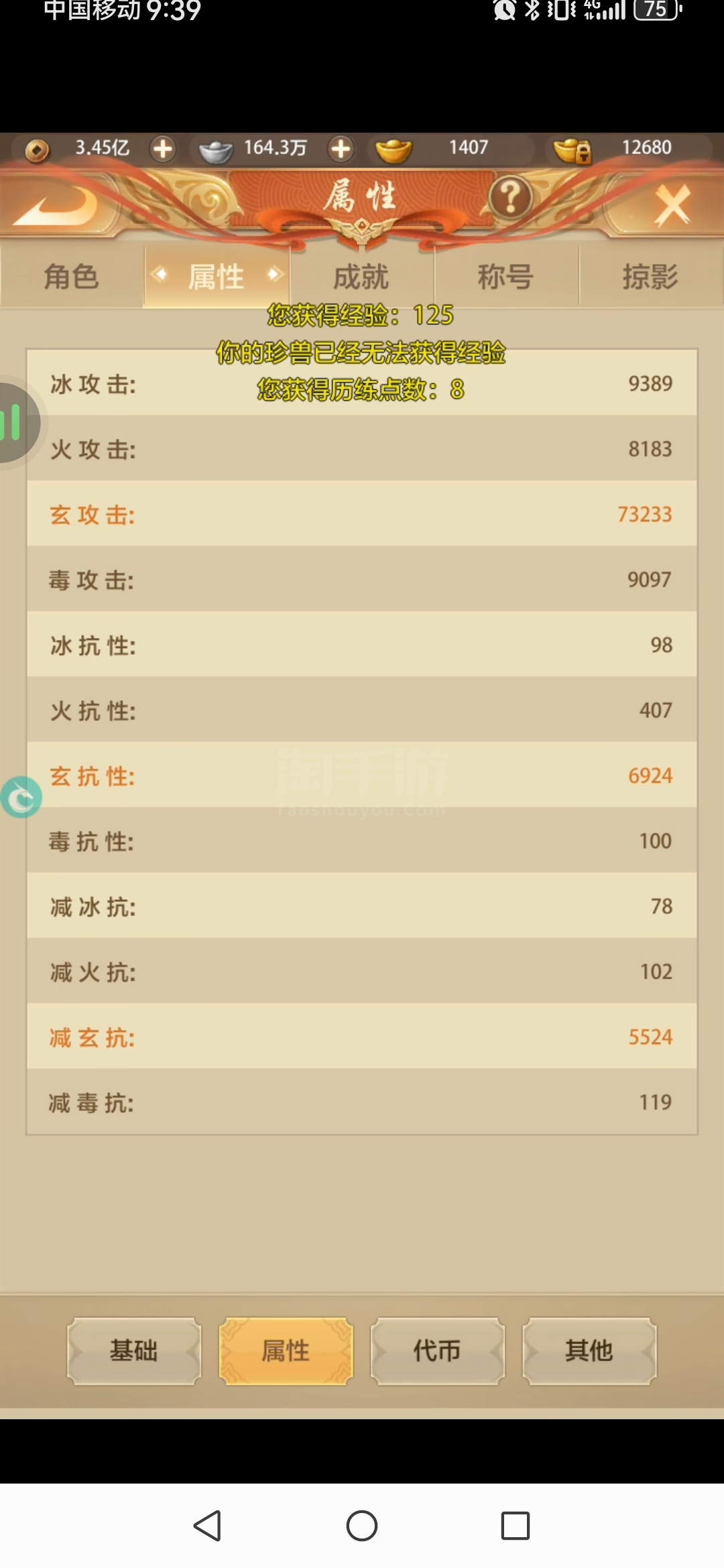Select the 基础 button at the bottom
This screenshot has width=724, height=1568.
tap(134, 1350)
